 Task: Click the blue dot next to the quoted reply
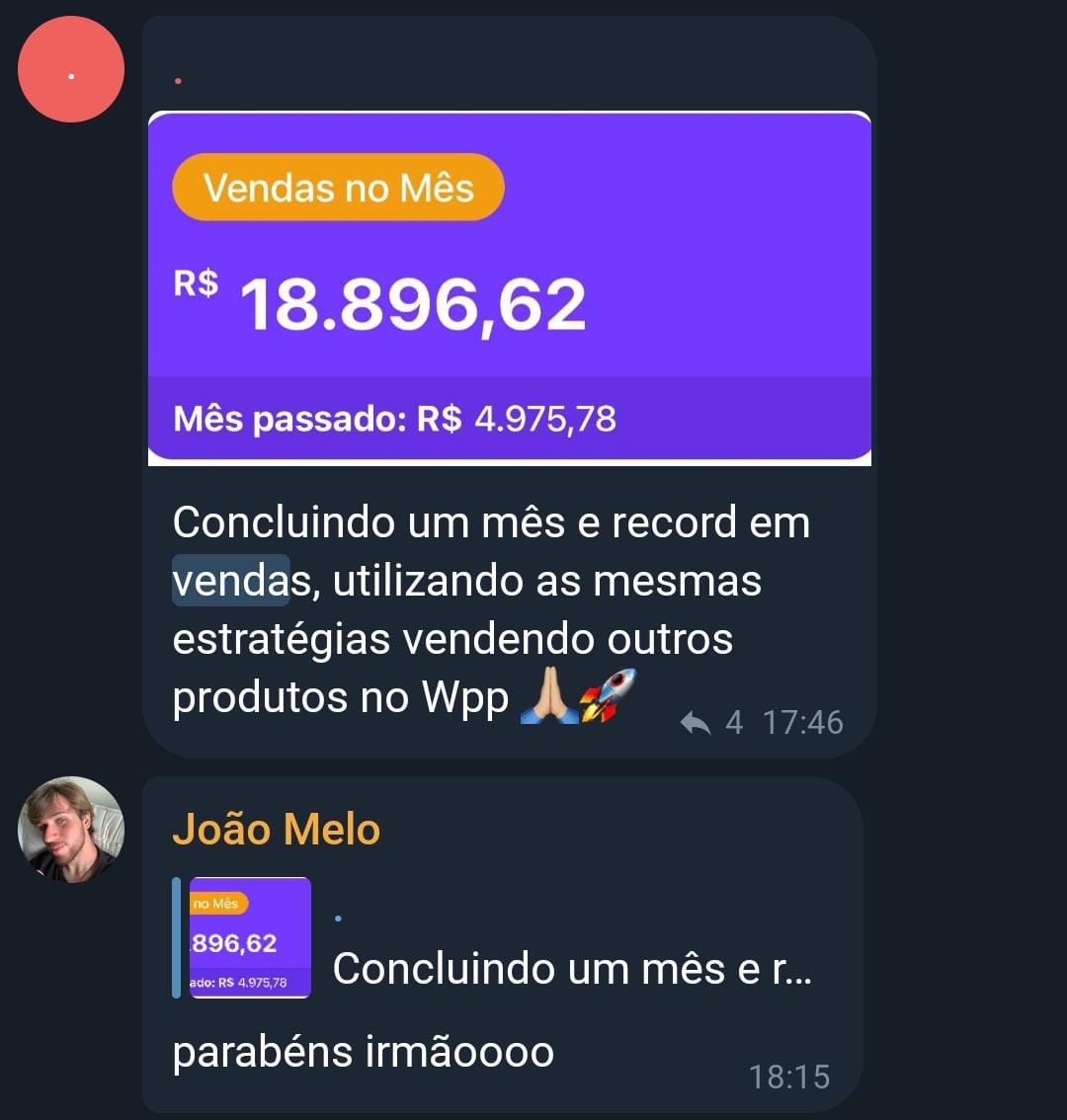[339, 916]
